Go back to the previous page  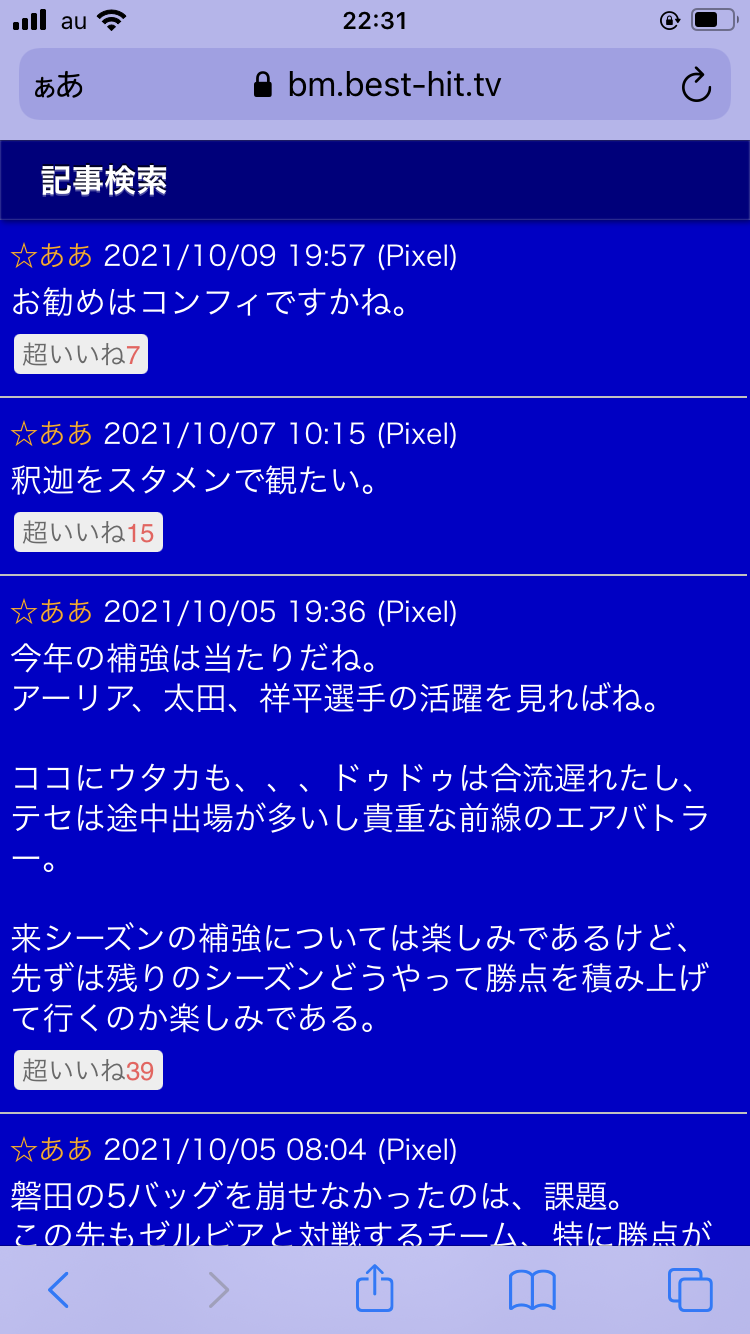(x=59, y=1291)
